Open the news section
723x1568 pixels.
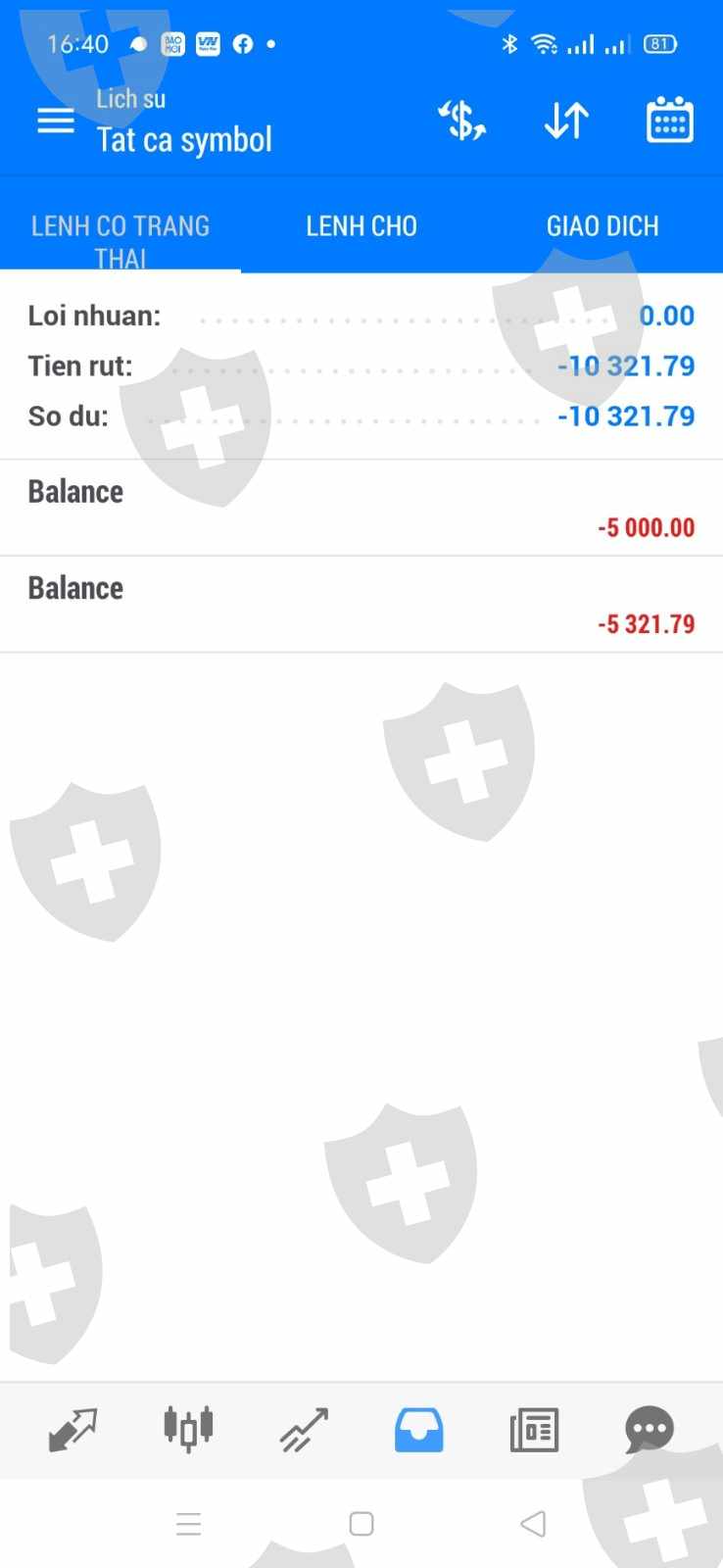[534, 1430]
